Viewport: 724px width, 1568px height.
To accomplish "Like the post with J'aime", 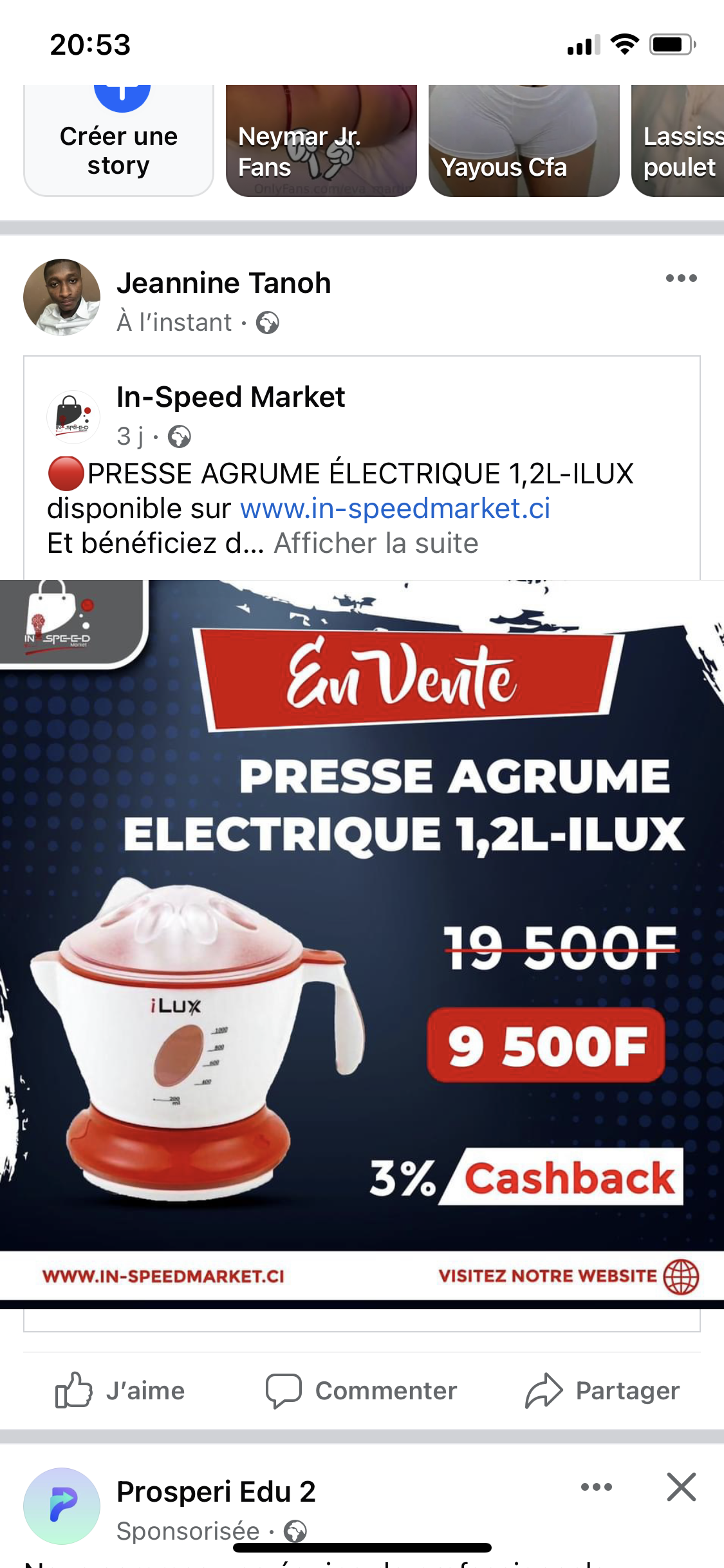I will point(120,1390).
